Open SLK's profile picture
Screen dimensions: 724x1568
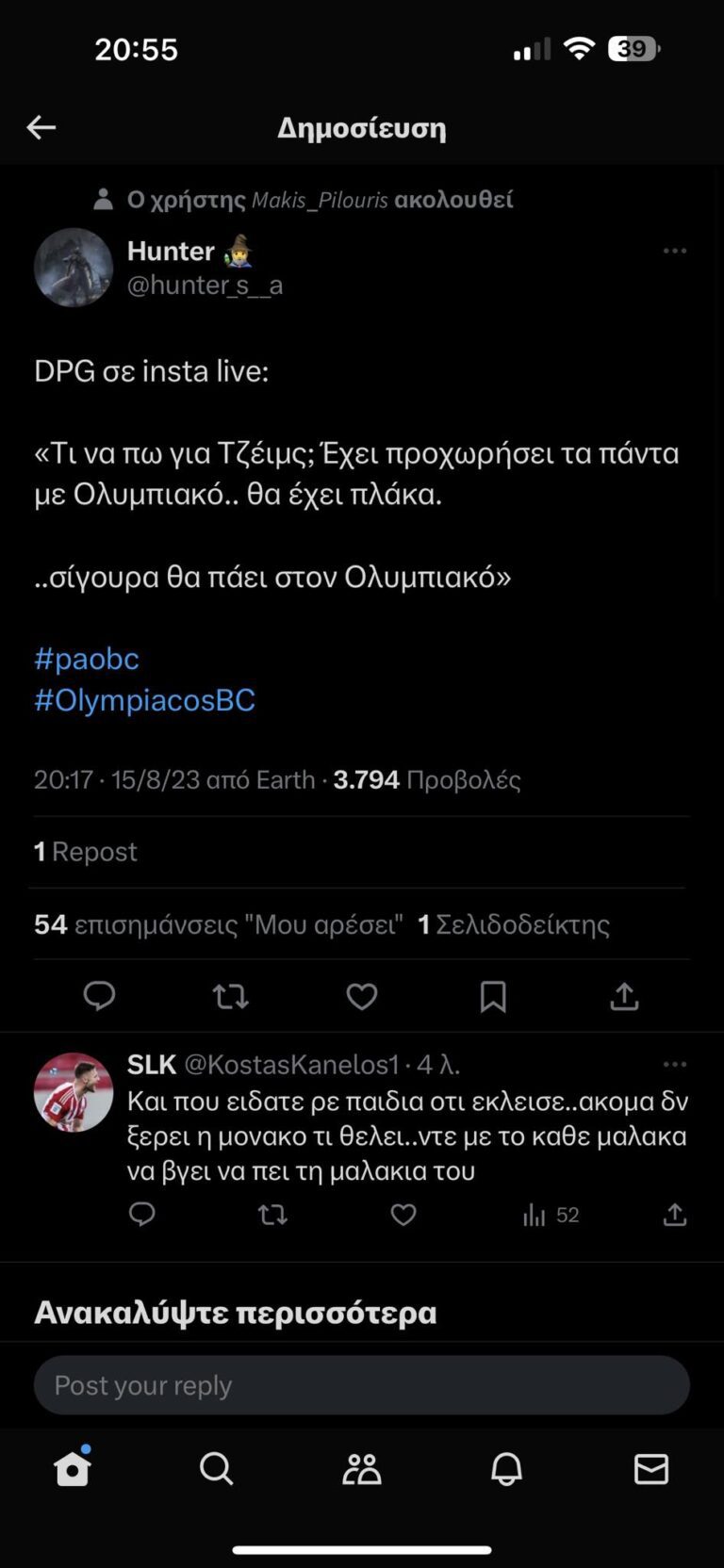tap(74, 1092)
